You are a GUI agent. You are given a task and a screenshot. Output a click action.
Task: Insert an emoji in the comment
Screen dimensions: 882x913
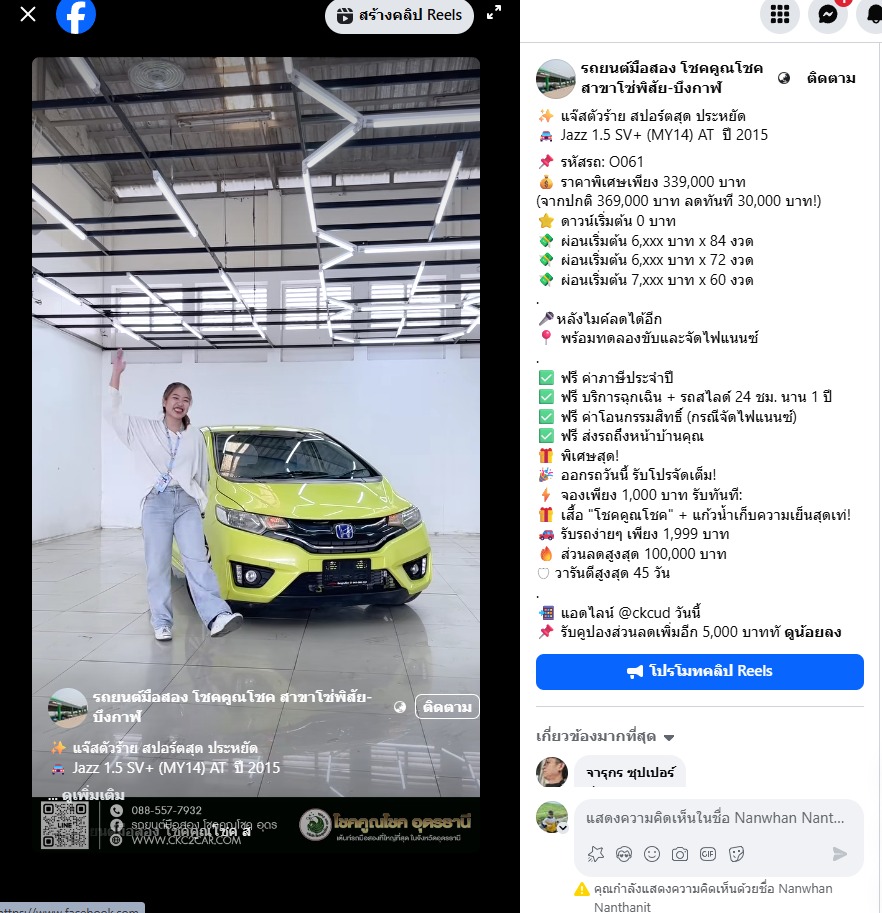(652, 854)
